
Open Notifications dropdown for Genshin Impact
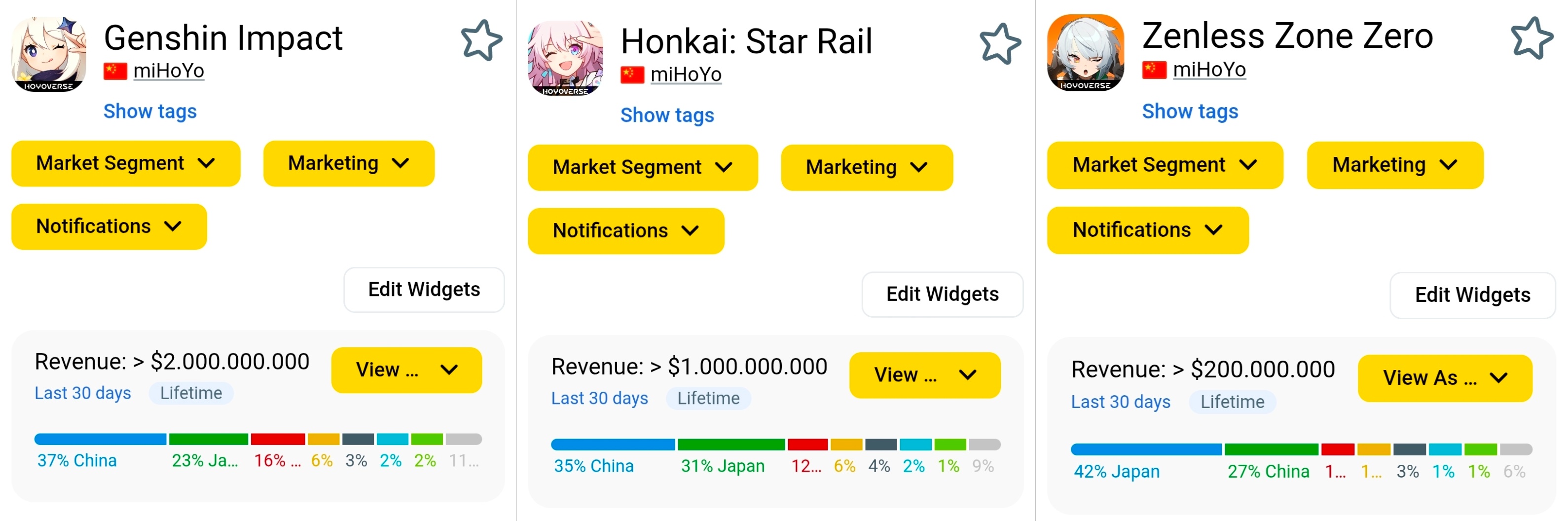(x=109, y=226)
